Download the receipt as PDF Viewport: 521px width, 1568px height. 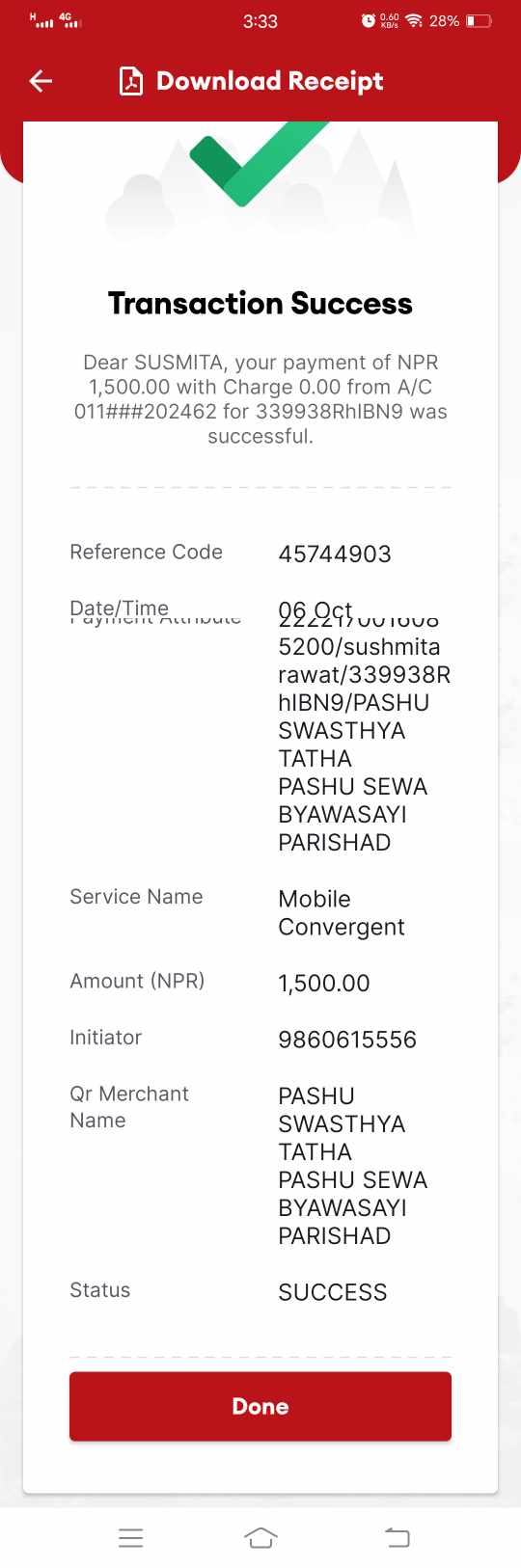point(251,81)
